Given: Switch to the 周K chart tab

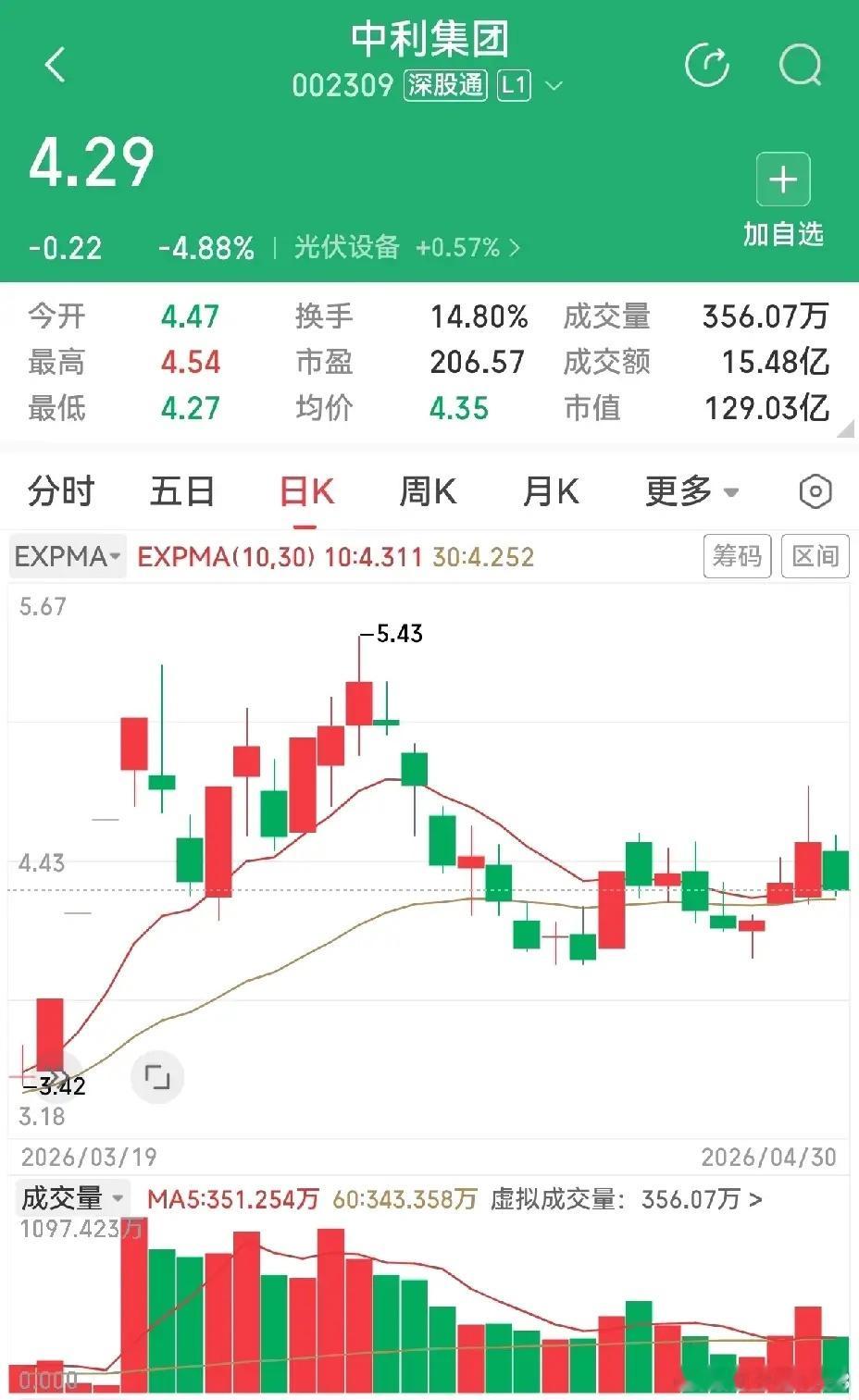Looking at the screenshot, I should tap(428, 491).
